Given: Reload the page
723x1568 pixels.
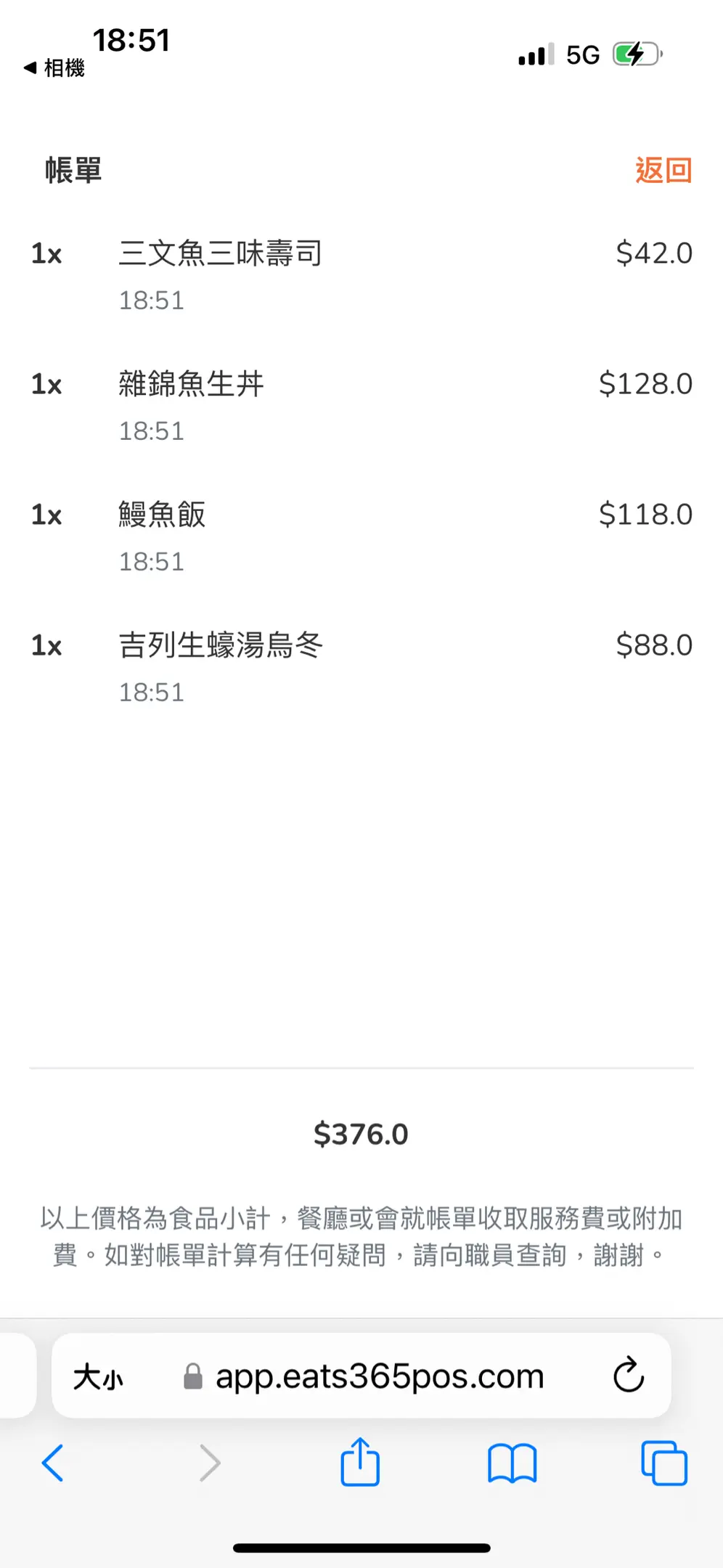Looking at the screenshot, I should coord(628,1375).
